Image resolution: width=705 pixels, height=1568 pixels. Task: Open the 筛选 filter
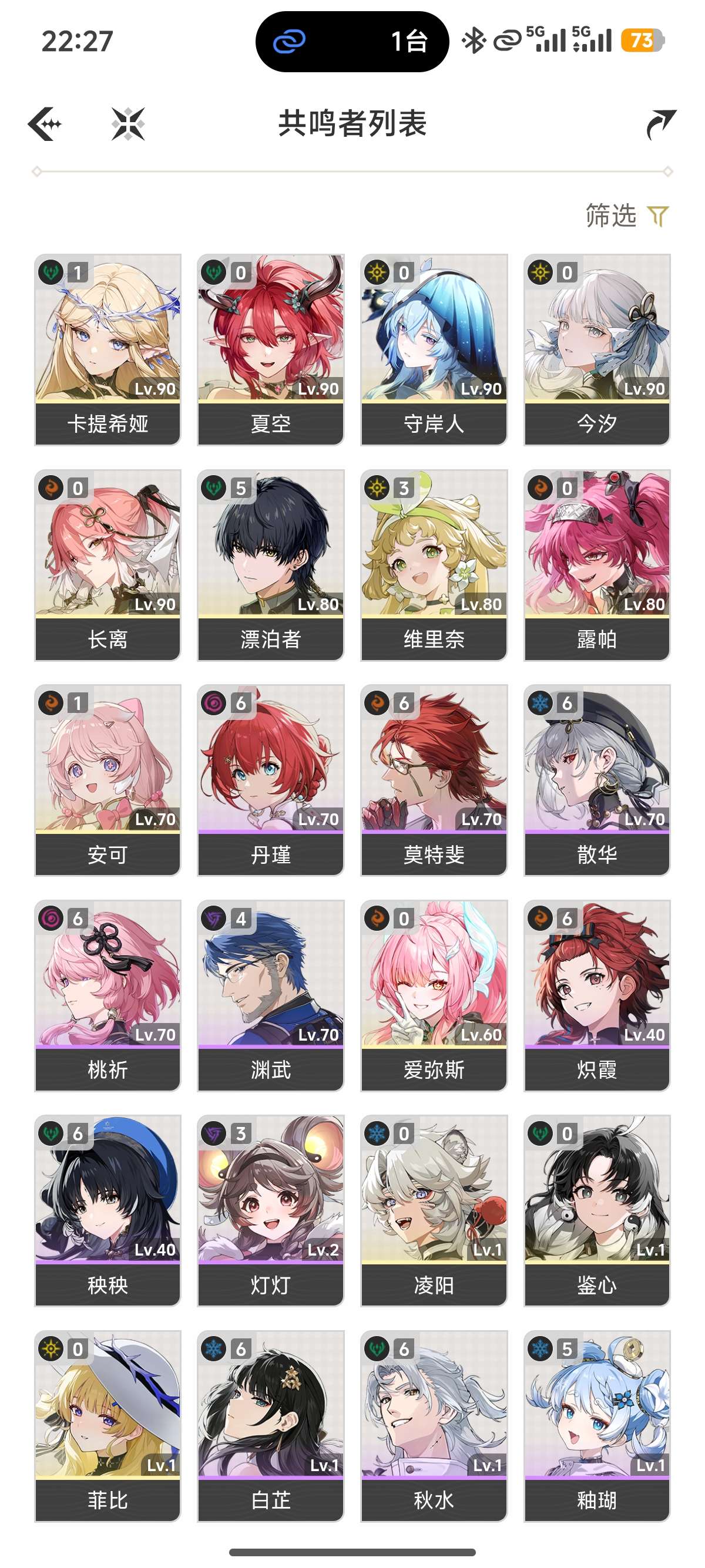click(627, 216)
